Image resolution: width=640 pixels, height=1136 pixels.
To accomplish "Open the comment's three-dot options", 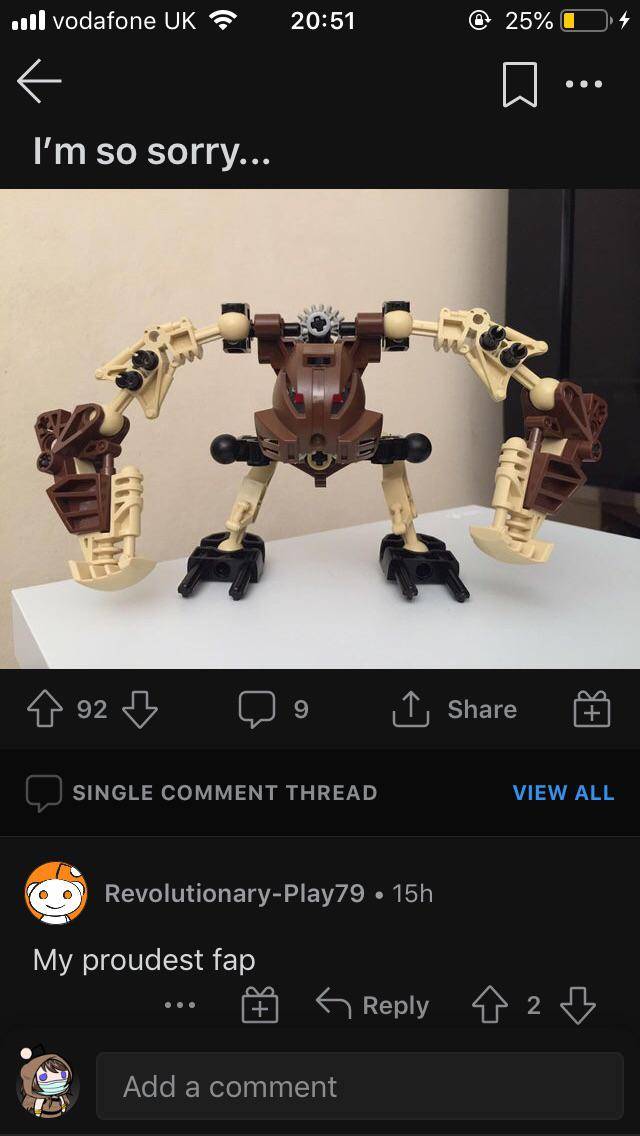I will pyautogui.click(x=180, y=1006).
